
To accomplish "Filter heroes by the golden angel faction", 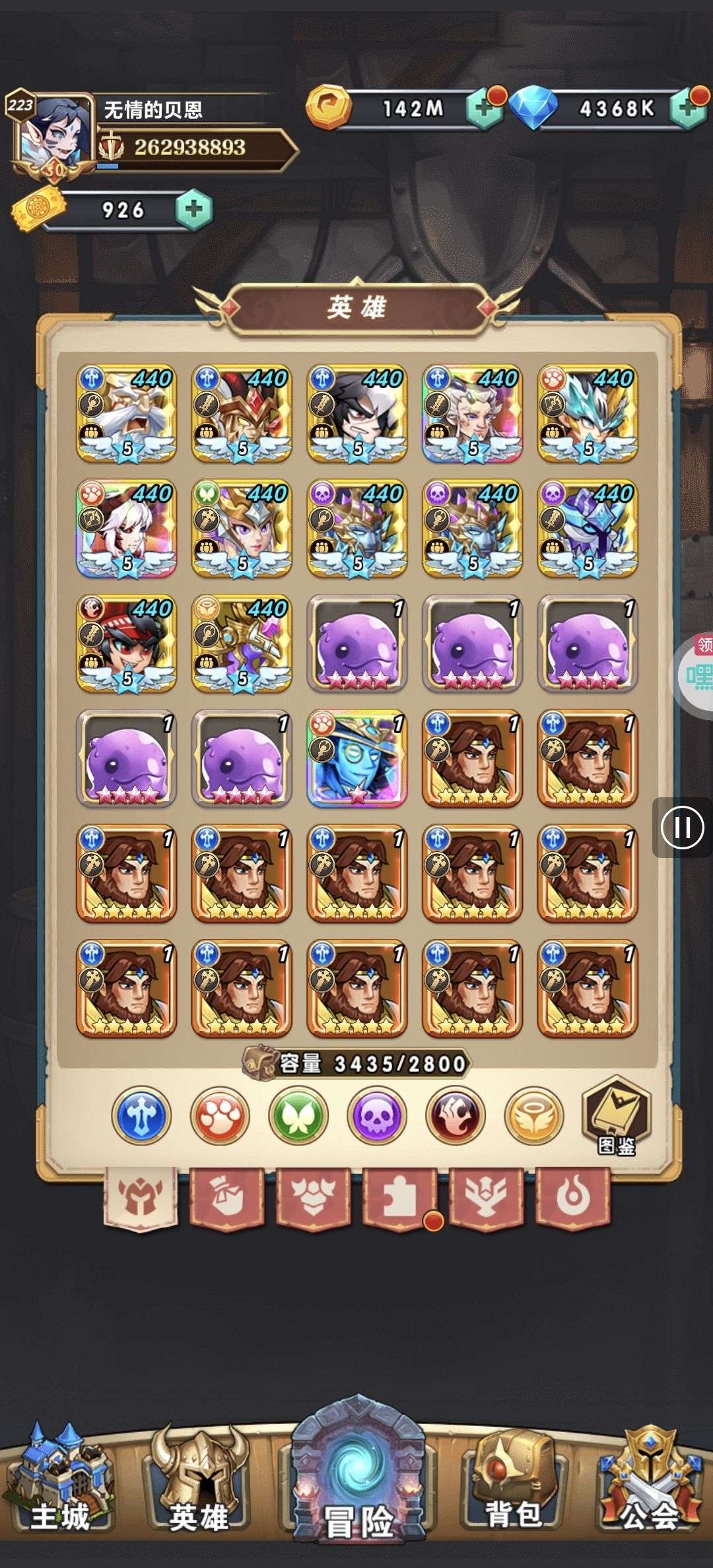I will (534, 1116).
